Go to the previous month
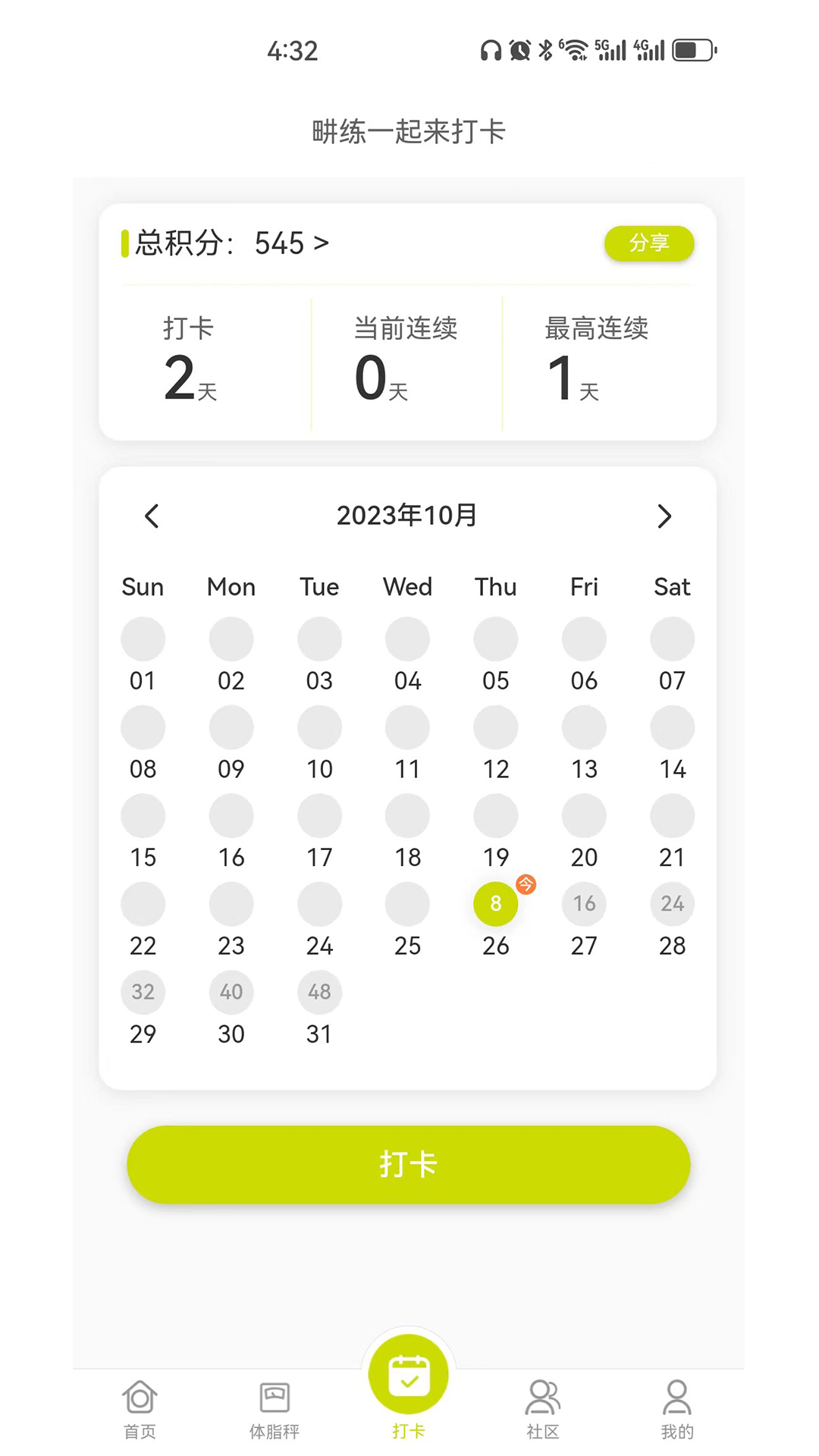The width and height of the screenshot is (819, 1456). (x=152, y=516)
